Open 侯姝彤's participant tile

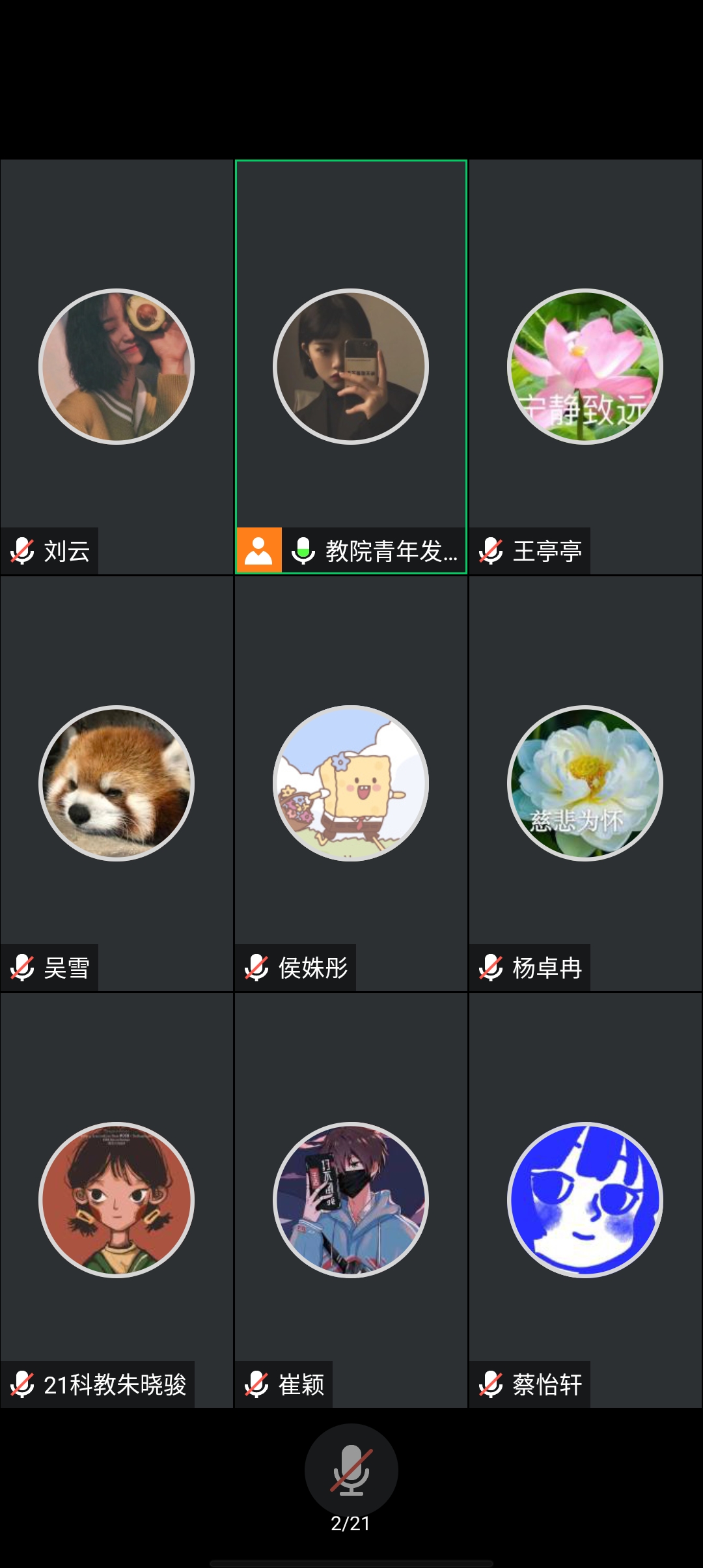pos(351,783)
